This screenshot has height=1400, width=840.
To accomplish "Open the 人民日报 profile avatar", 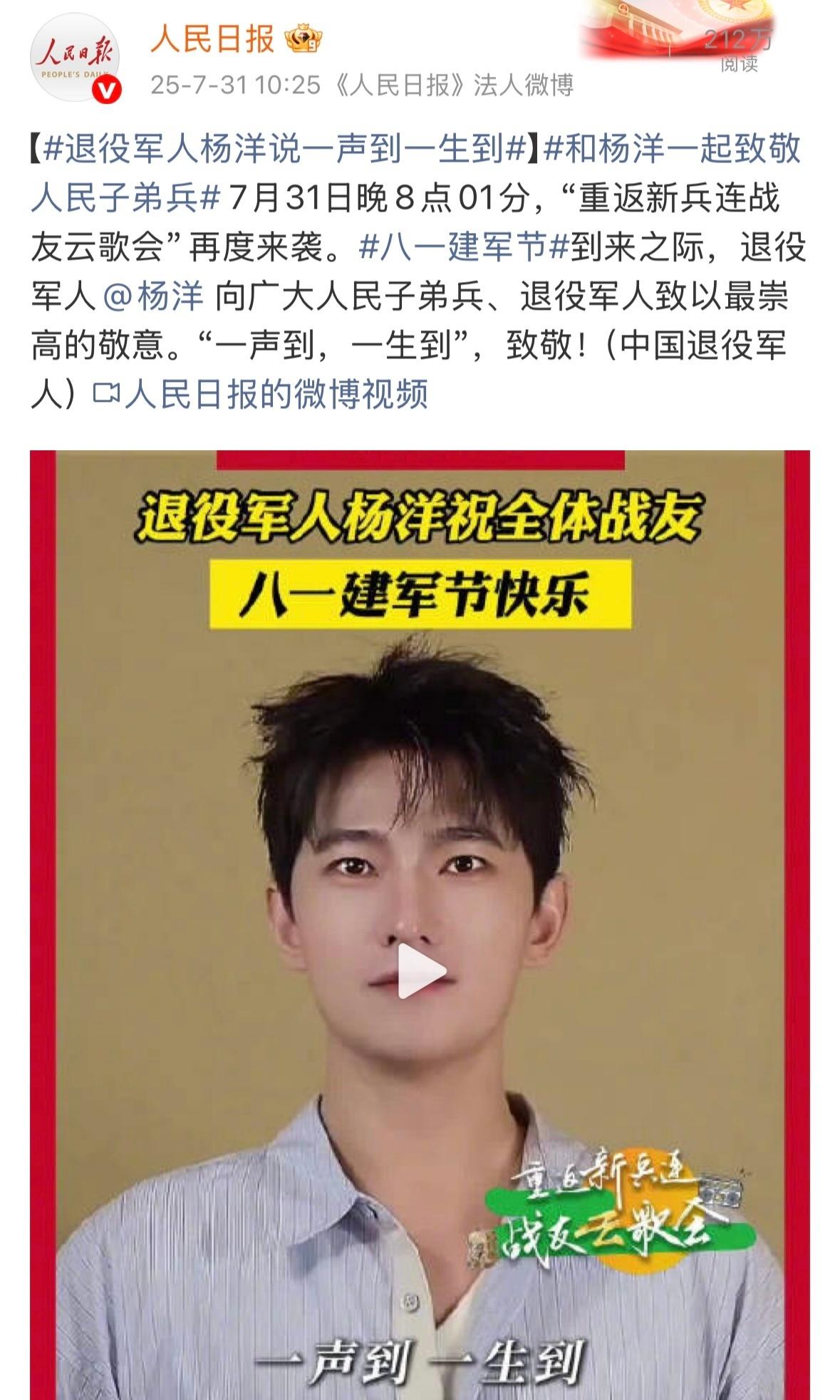I will pos(76,58).
